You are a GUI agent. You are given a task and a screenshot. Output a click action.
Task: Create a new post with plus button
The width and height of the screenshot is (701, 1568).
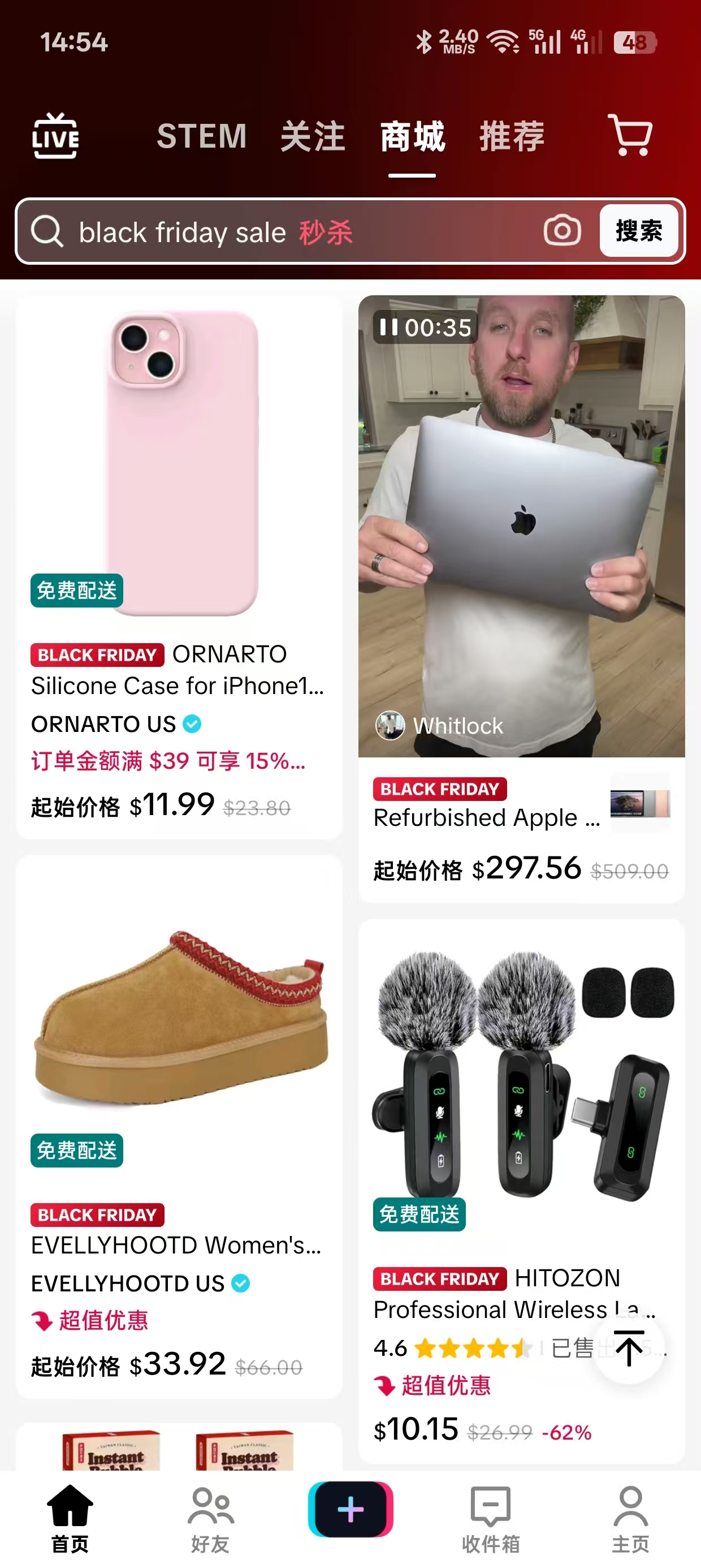[350, 1510]
